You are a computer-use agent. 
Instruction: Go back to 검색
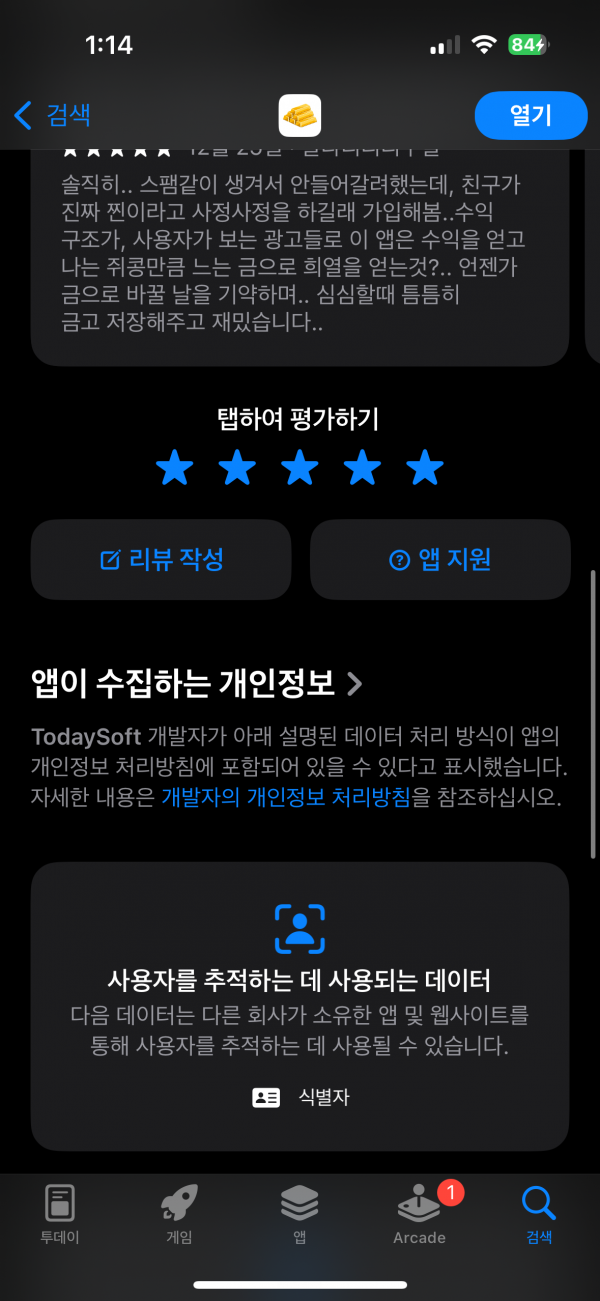(x=52, y=115)
